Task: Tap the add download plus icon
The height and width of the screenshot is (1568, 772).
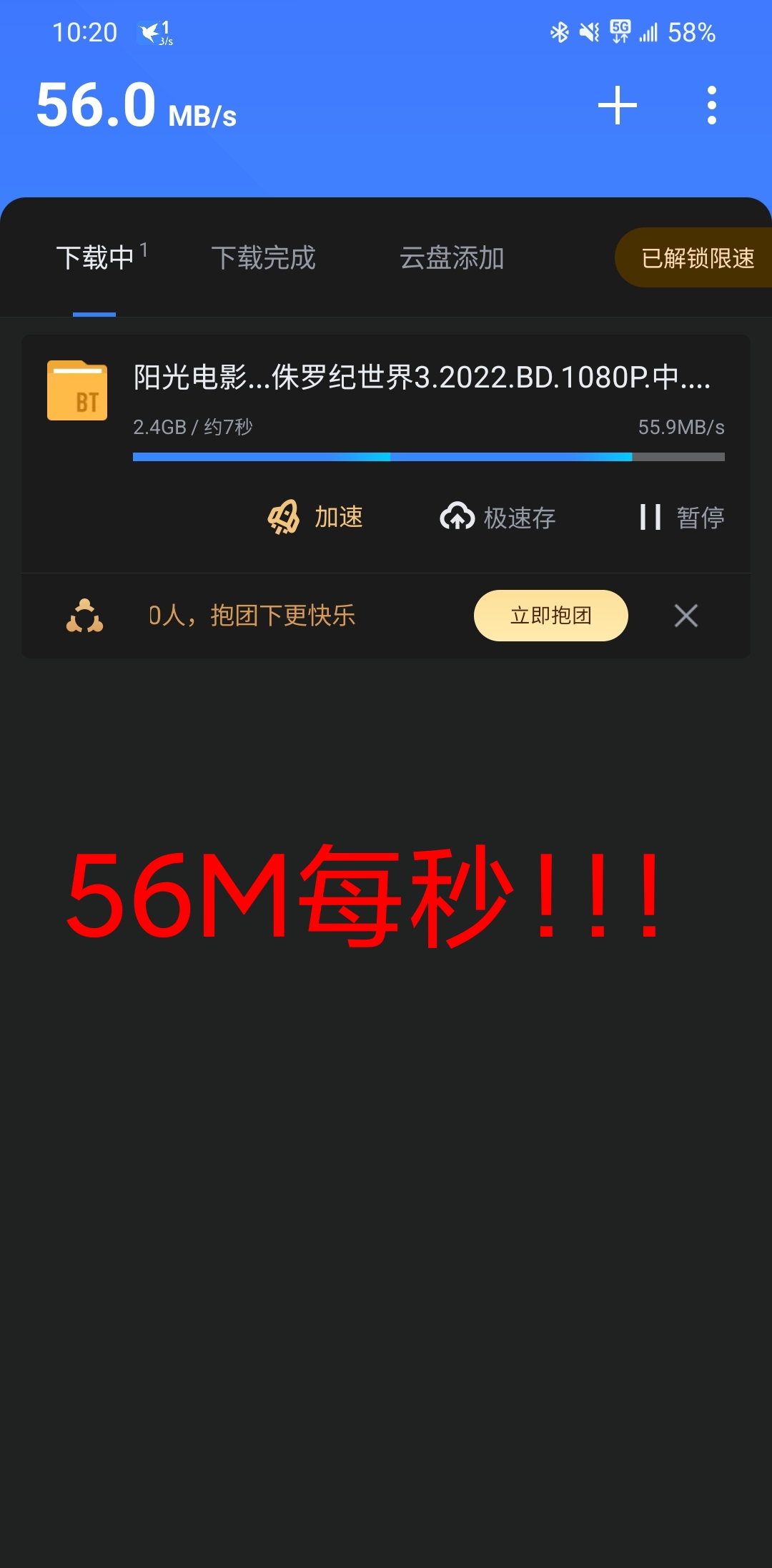Action: tap(616, 104)
